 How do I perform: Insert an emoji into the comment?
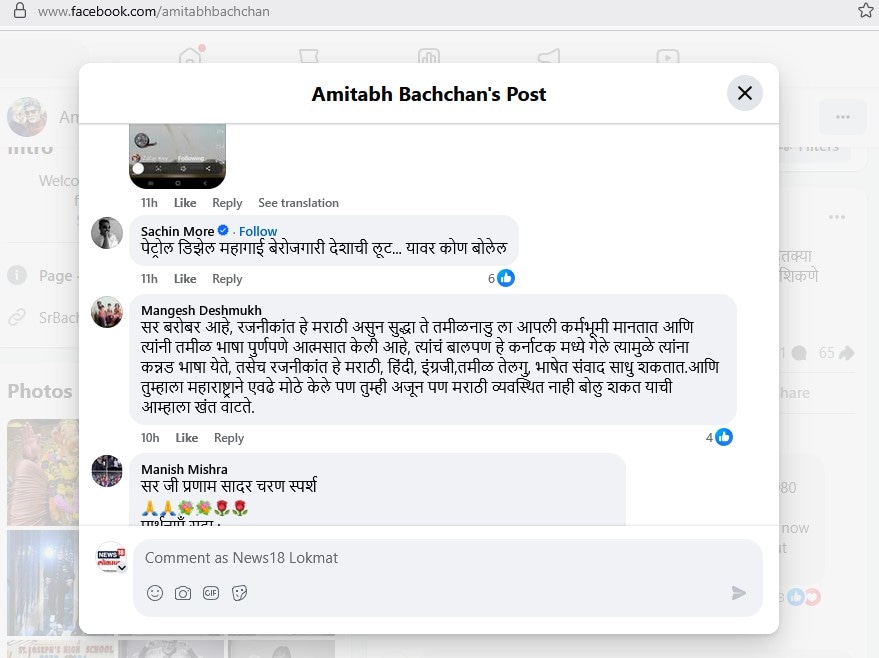click(155, 593)
